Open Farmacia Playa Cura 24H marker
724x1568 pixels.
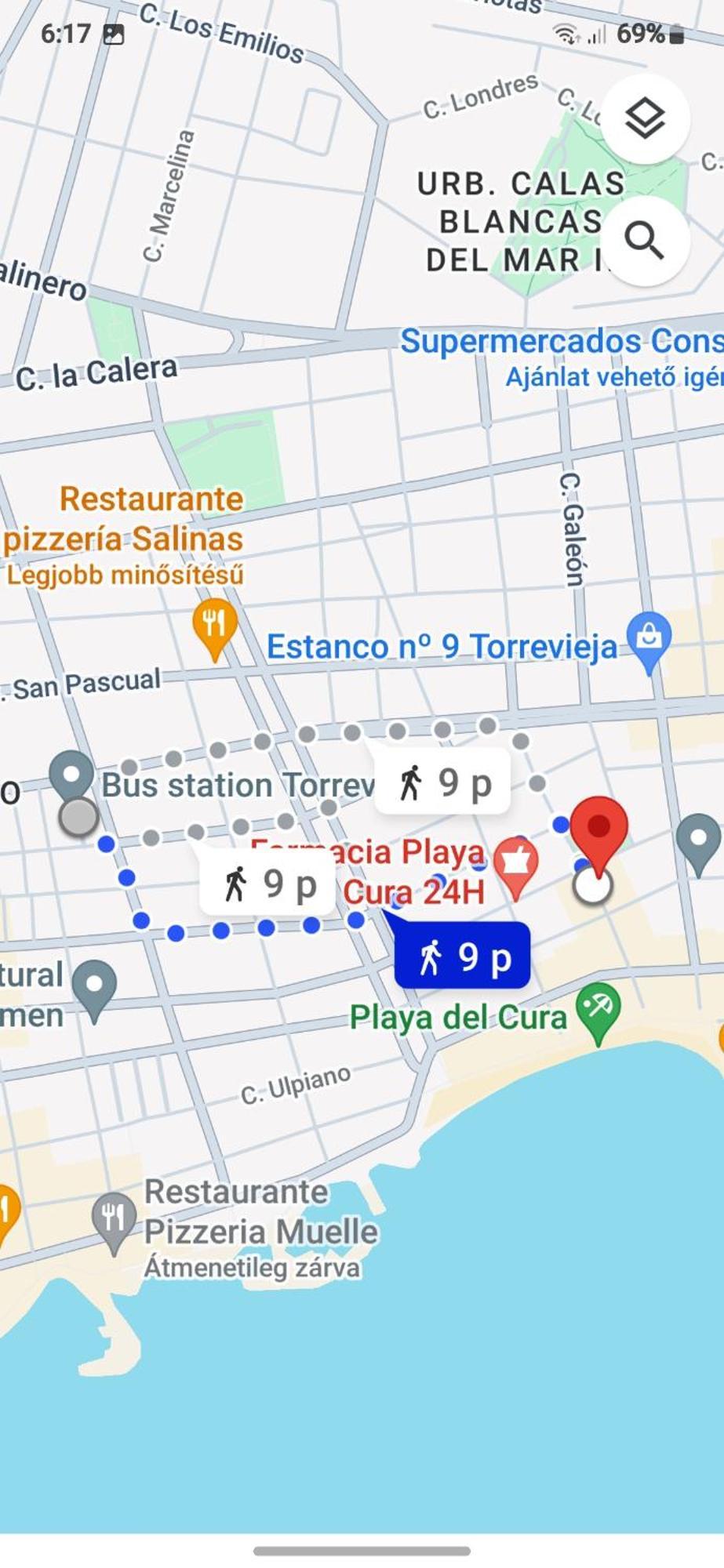pyautogui.click(x=516, y=863)
